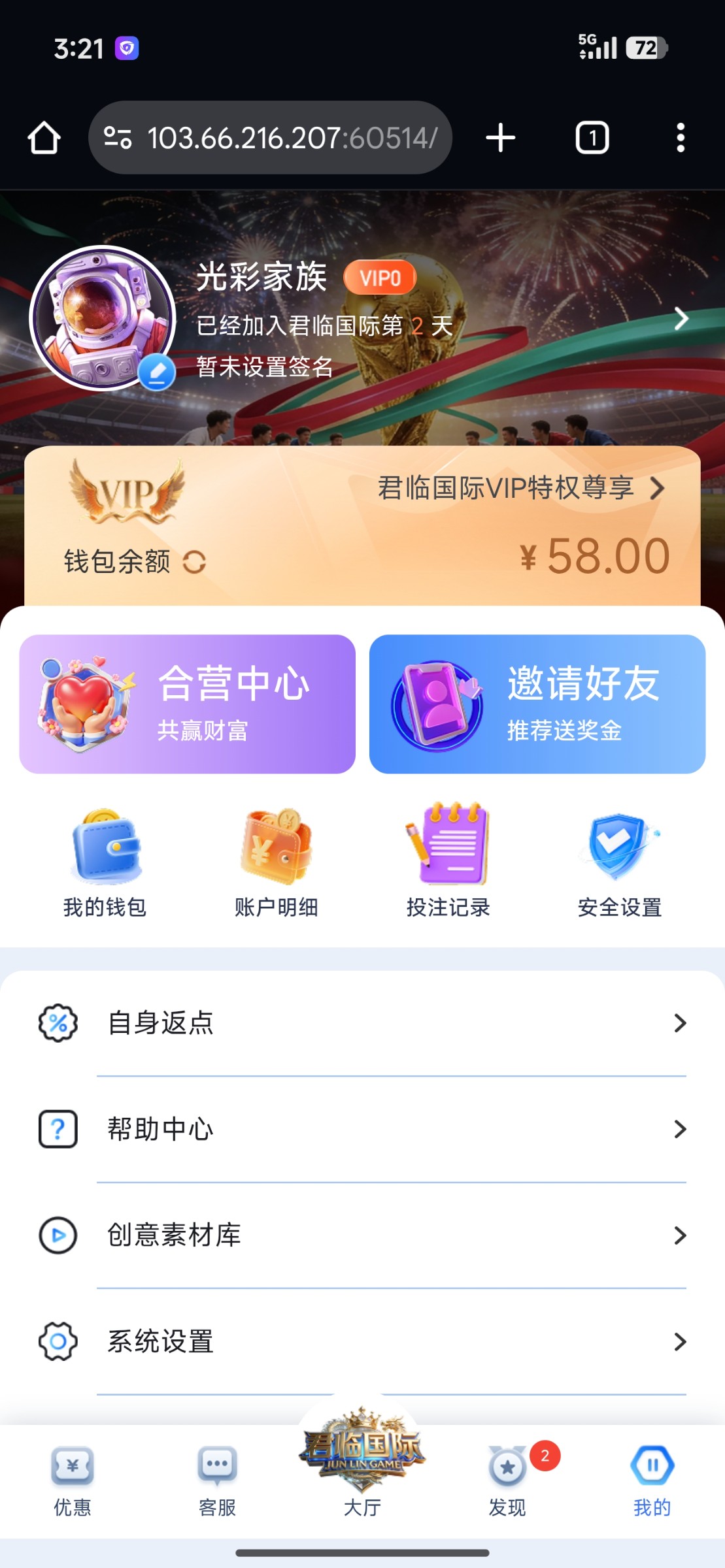This screenshot has height=1568, width=725.
Task: Edit the profile avatar
Action: [156, 373]
